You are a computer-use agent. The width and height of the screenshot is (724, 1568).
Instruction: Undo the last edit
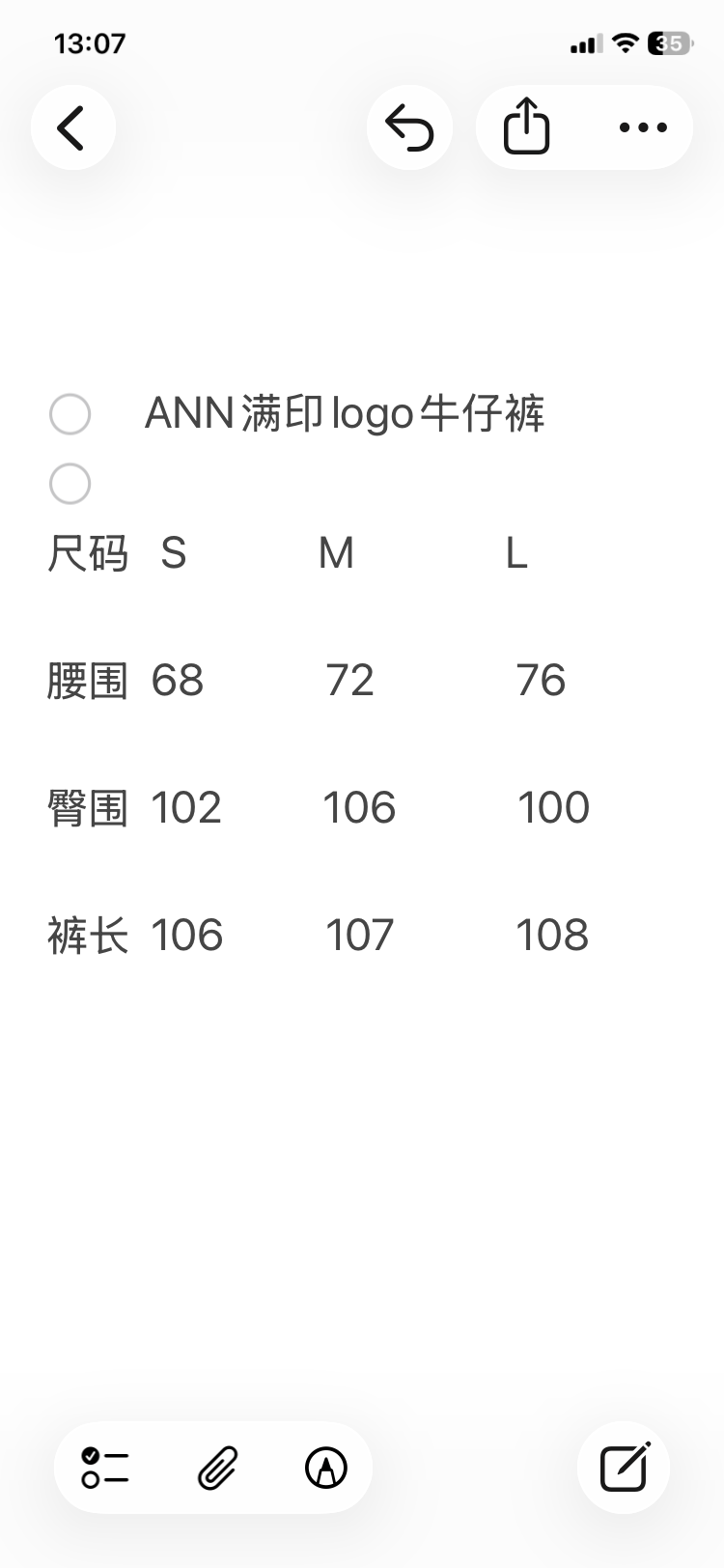click(409, 127)
